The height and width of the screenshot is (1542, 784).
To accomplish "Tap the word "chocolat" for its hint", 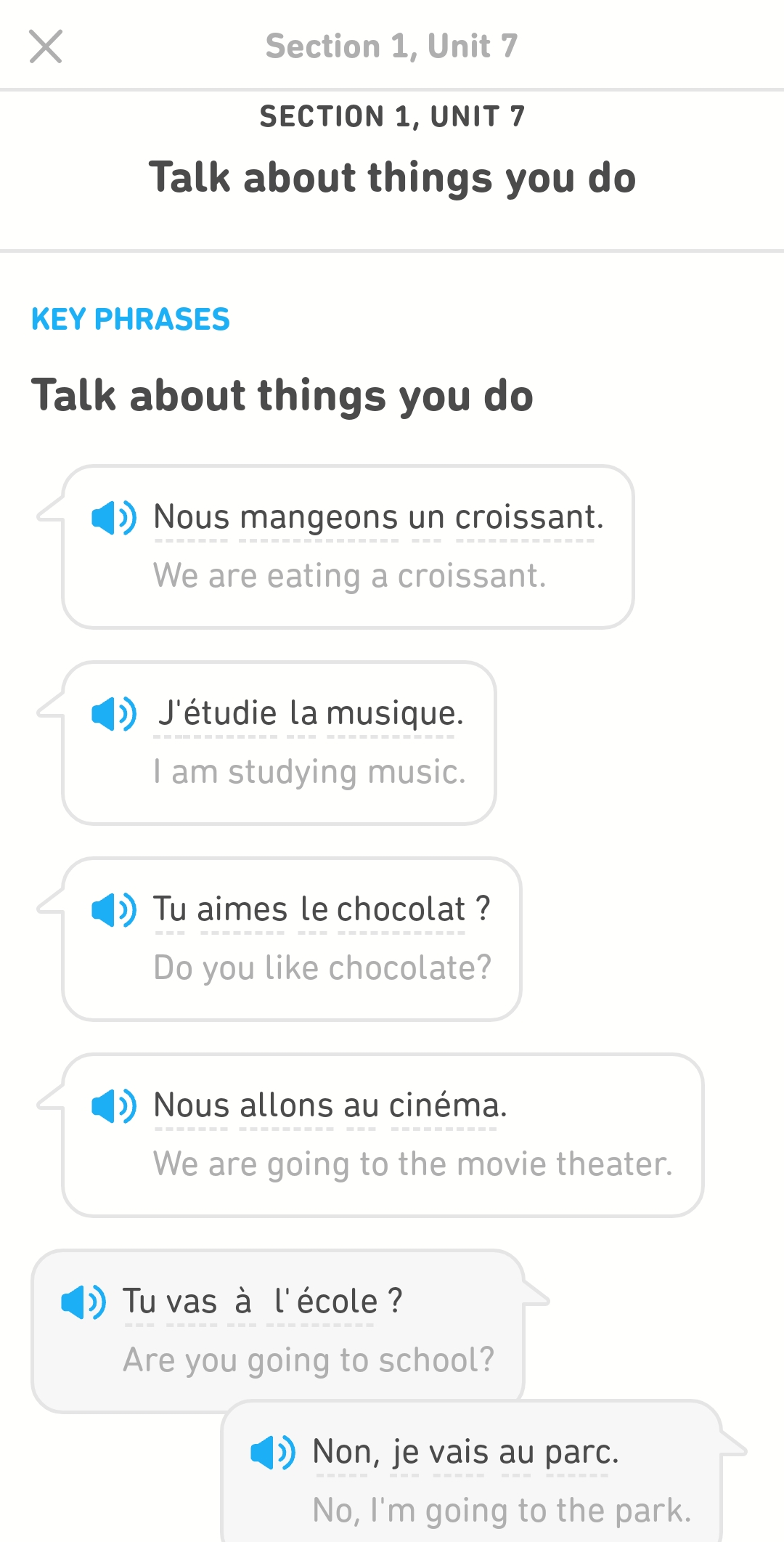I will point(401,909).
